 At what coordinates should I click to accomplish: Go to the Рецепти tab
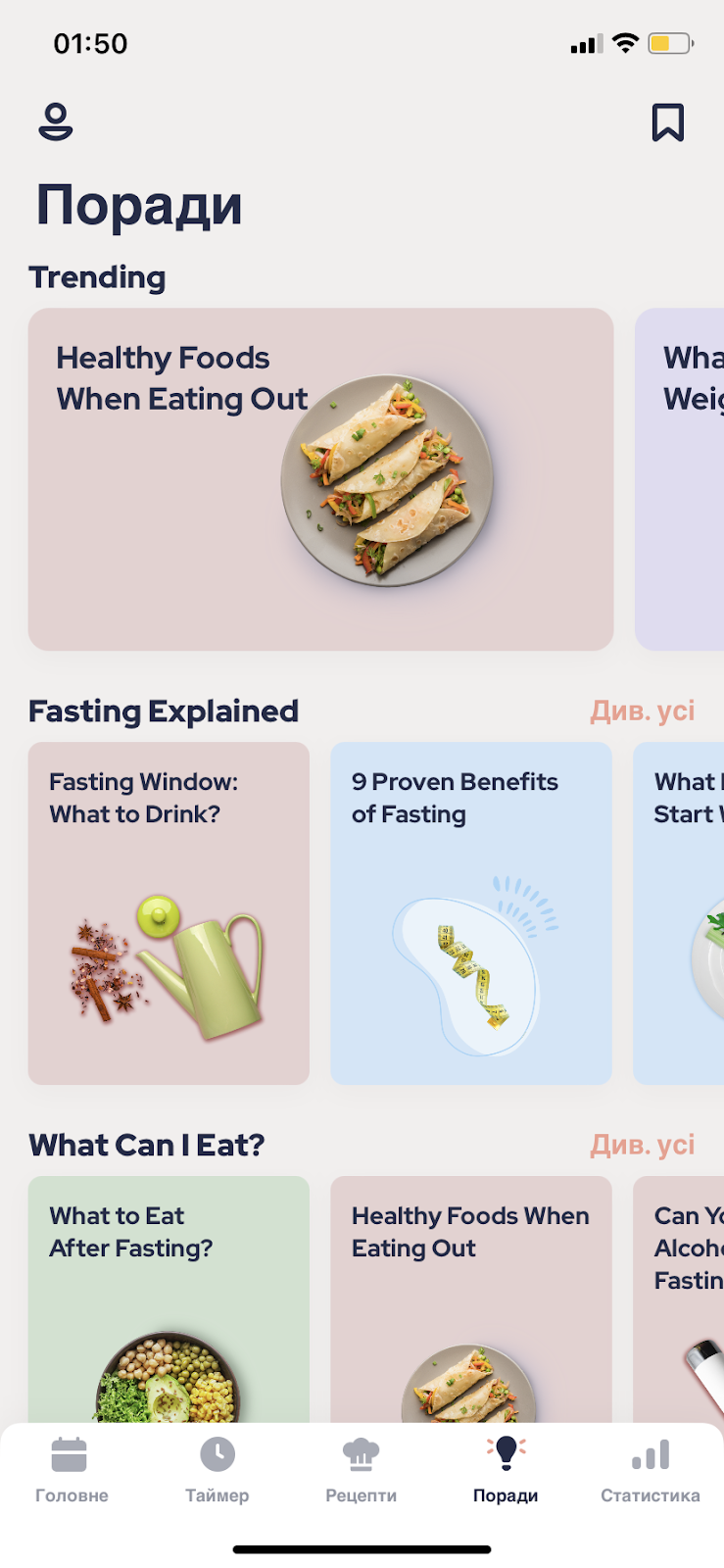point(362,1470)
